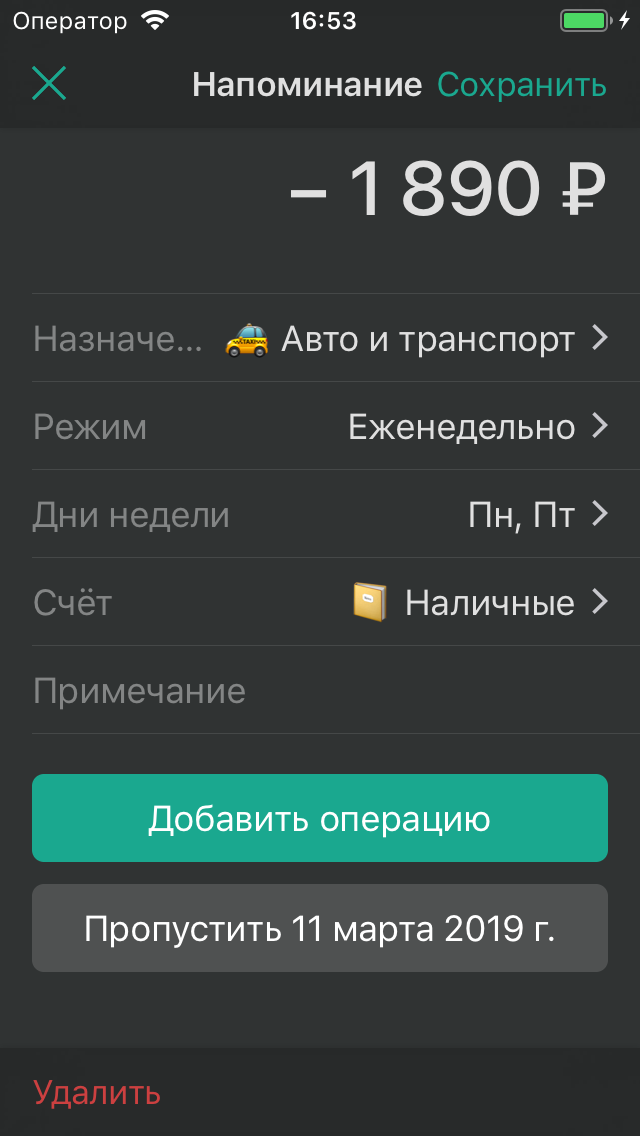Screen dimensions: 640x1136
Task: Choose the Счёт account Наличные
Action: click(320, 603)
